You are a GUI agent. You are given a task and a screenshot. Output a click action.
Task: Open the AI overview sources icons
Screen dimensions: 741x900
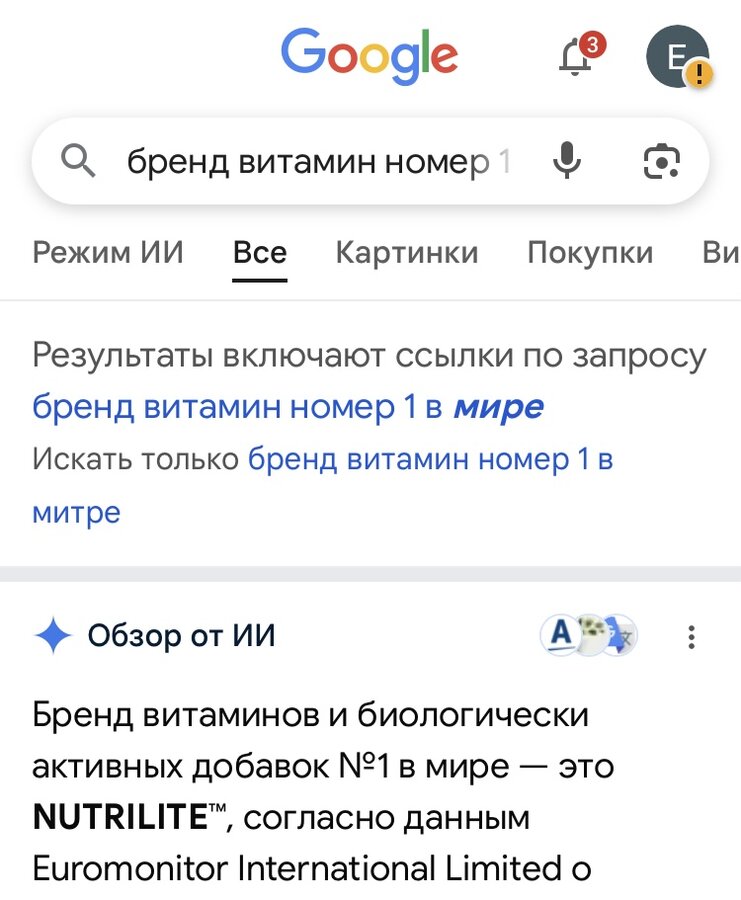point(589,635)
